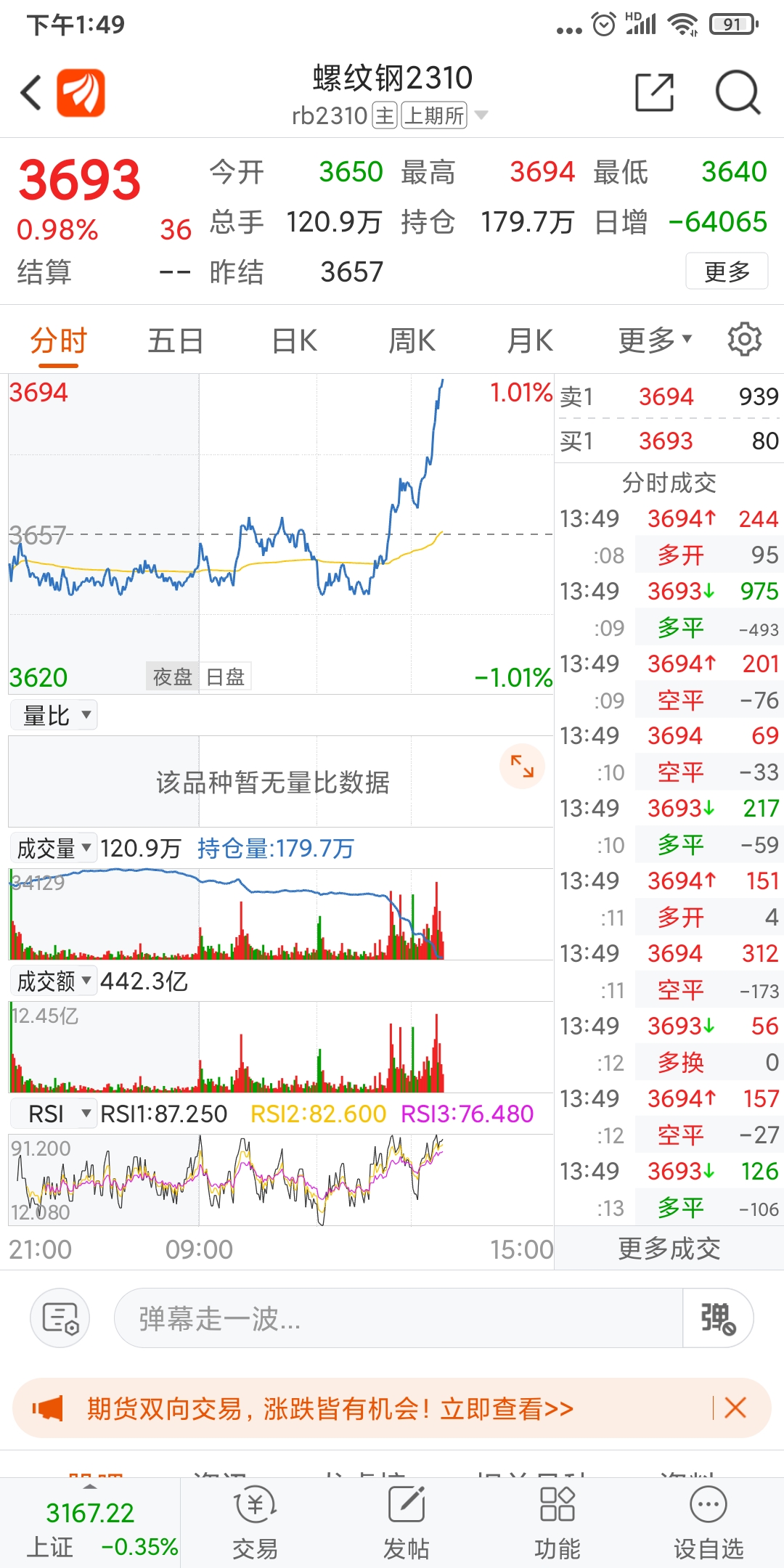The width and height of the screenshot is (784, 1568).
Task: Expand contract selector next to 上期所
Action: 481,115
